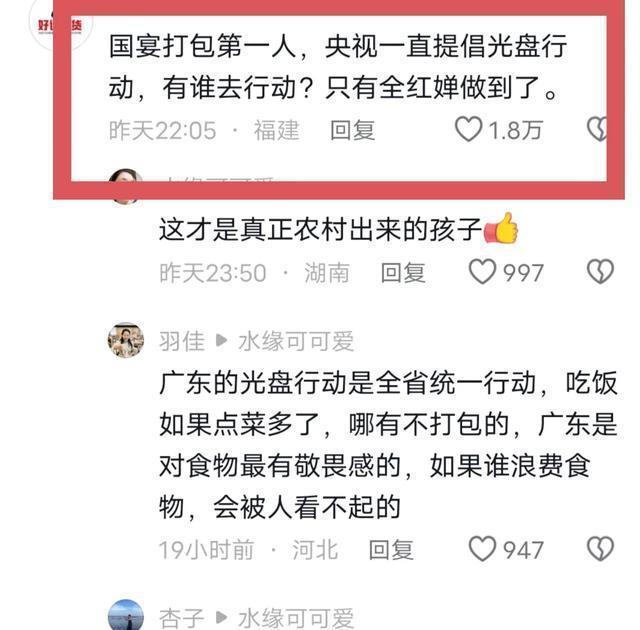Tap the username 杏子
This screenshot has width=640, height=630.
click(x=182, y=618)
